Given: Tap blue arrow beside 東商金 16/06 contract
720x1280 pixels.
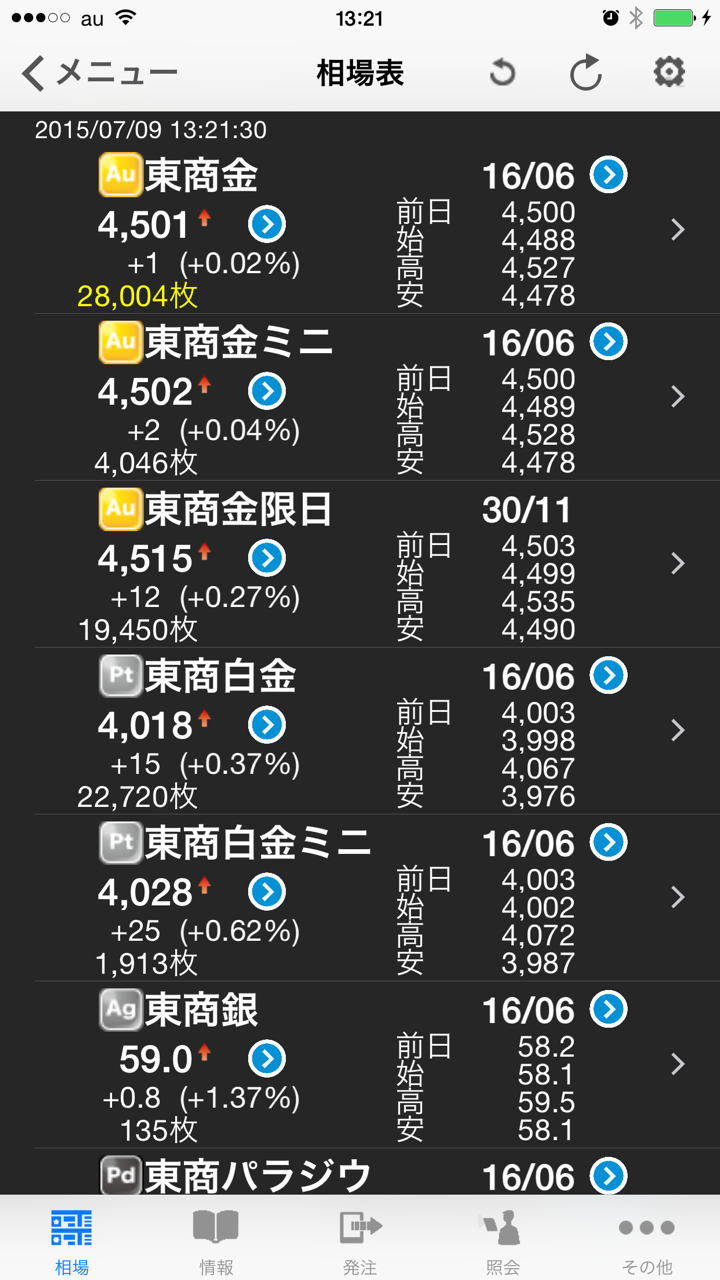Looking at the screenshot, I should 608,175.
